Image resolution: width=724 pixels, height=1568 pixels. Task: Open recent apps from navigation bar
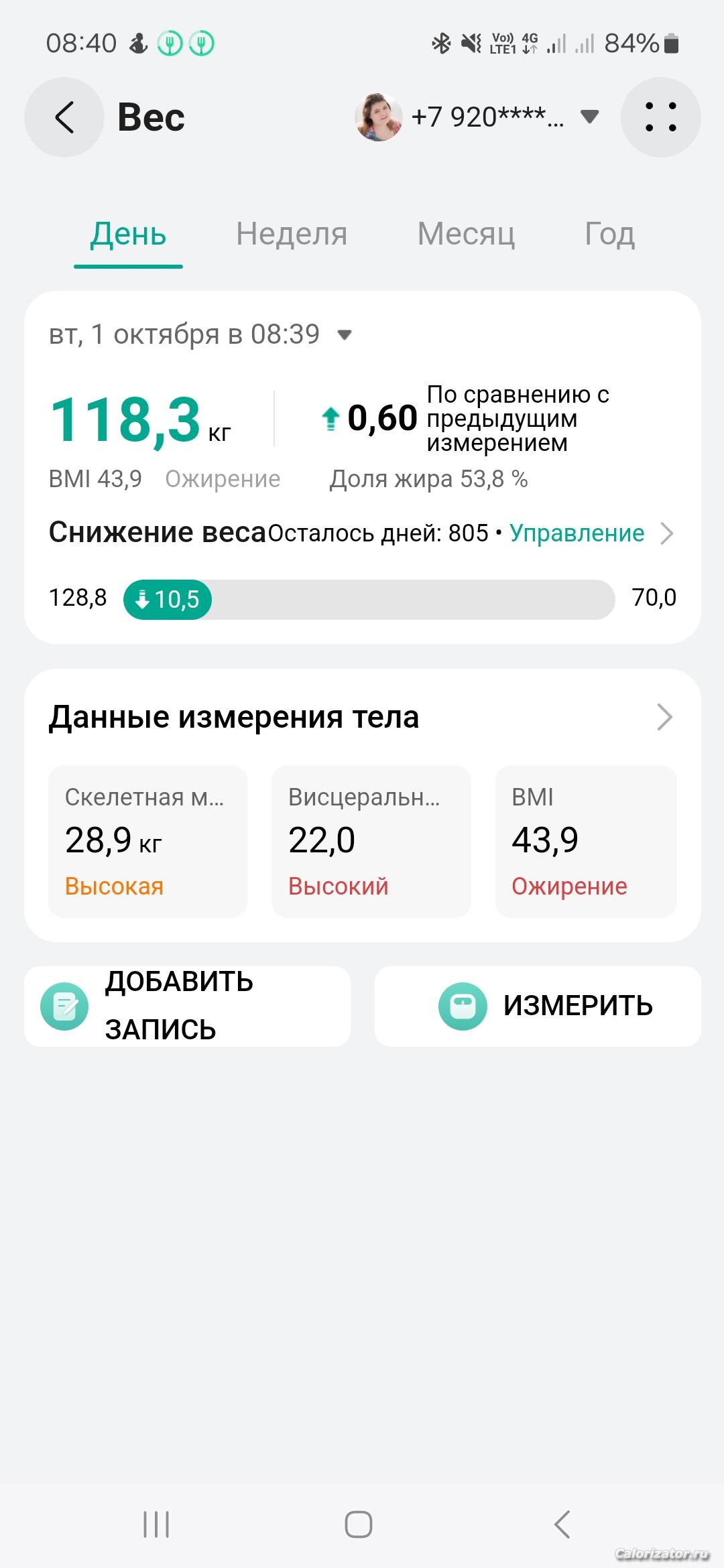pos(156,1524)
